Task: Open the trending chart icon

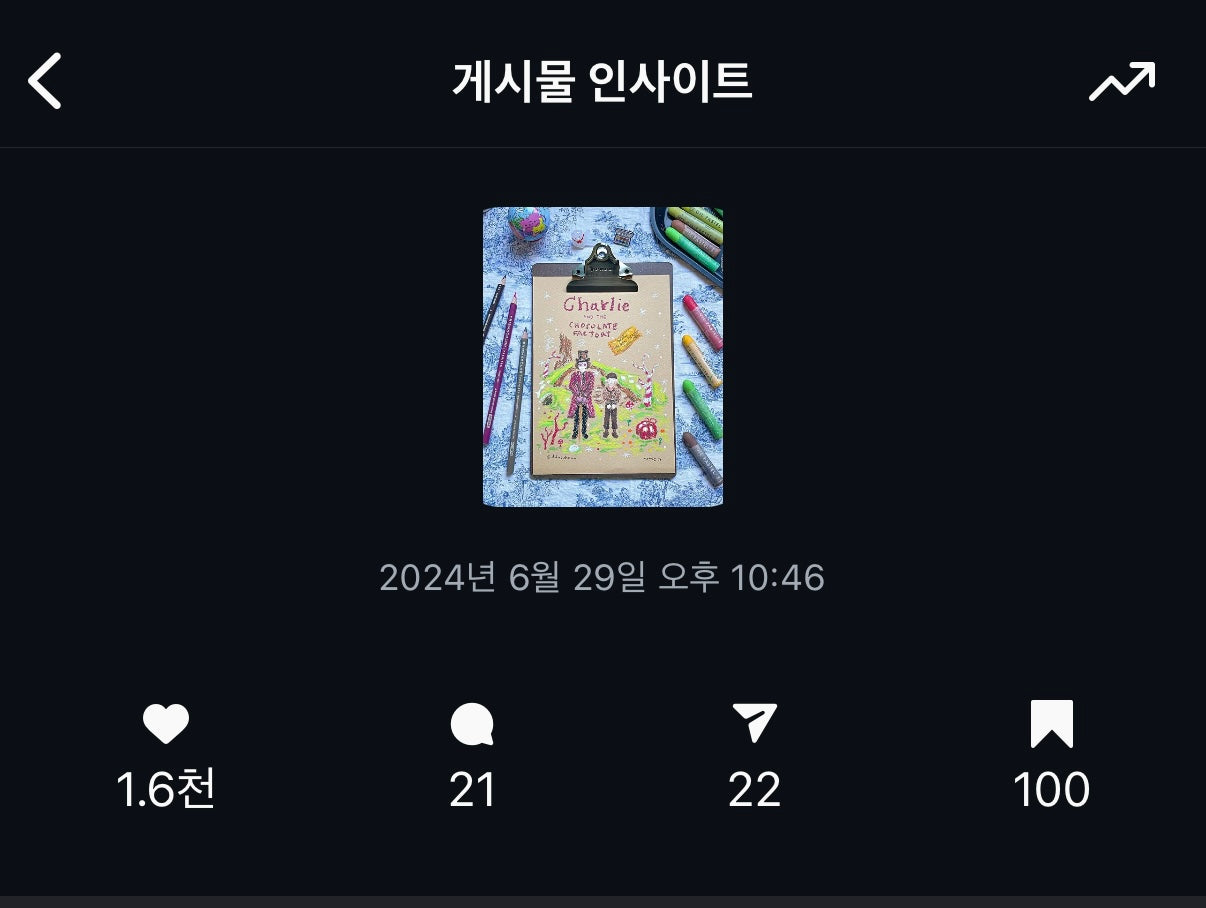Action: (x=1122, y=81)
